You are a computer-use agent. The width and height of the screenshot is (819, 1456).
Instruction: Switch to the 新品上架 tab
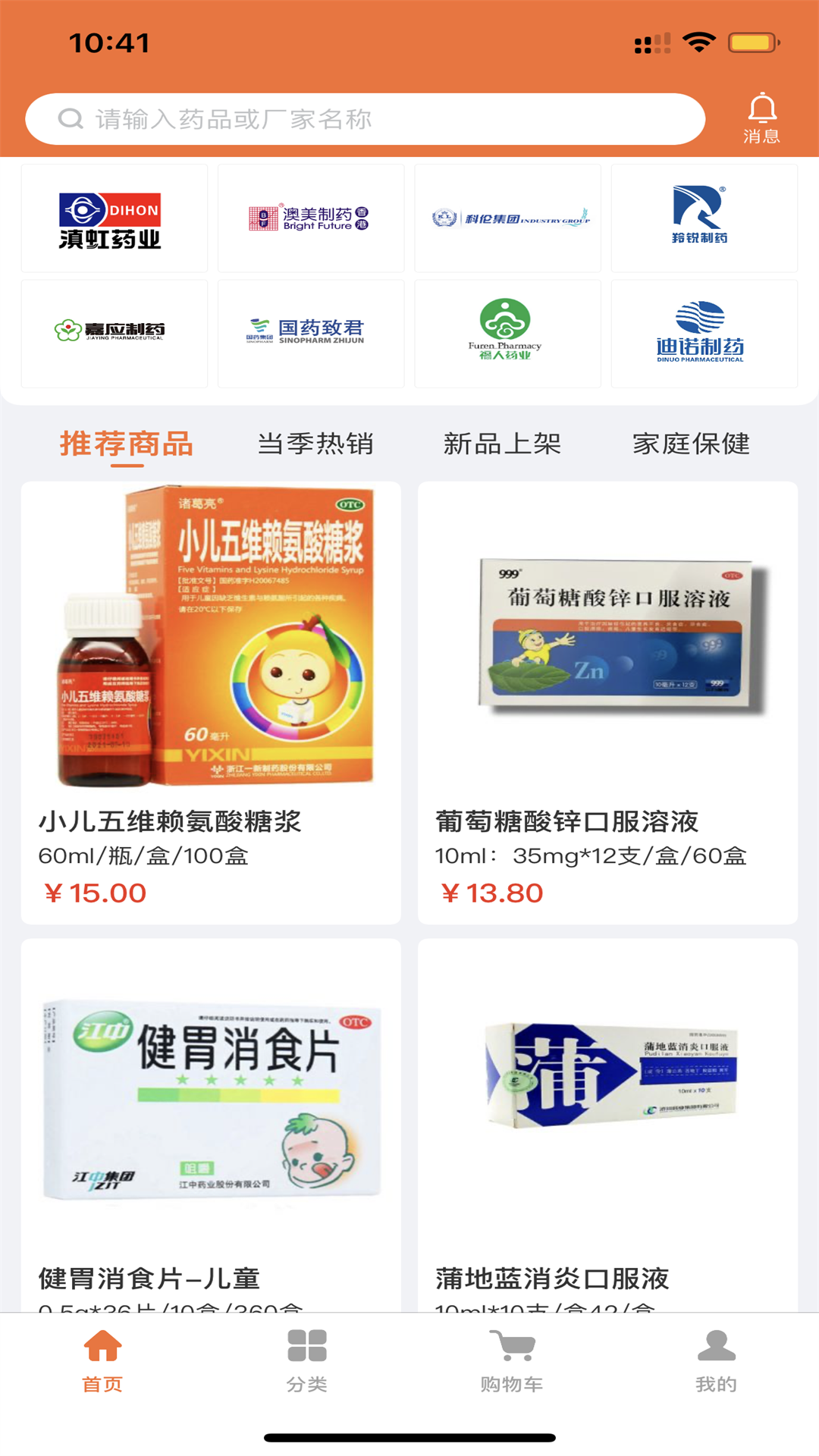(x=502, y=444)
